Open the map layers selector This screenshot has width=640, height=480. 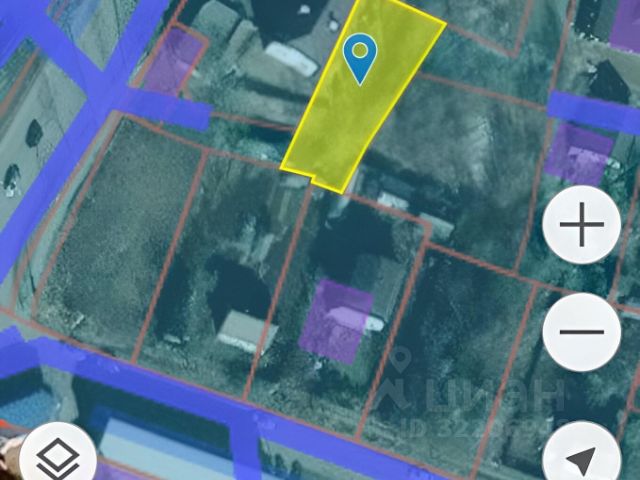coord(58,458)
